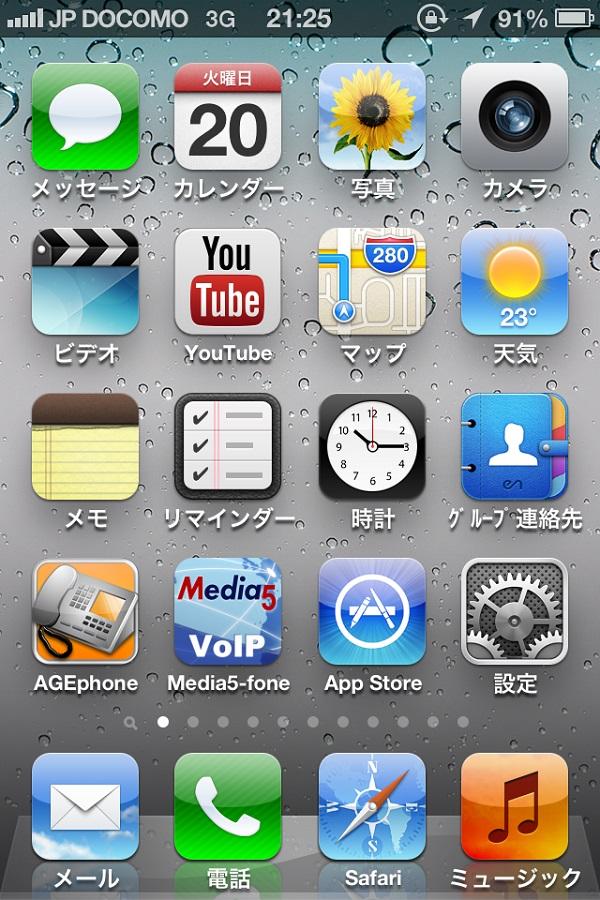Open the マップ maps app
The height and width of the screenshot is (900, 600).
(372, 282)
